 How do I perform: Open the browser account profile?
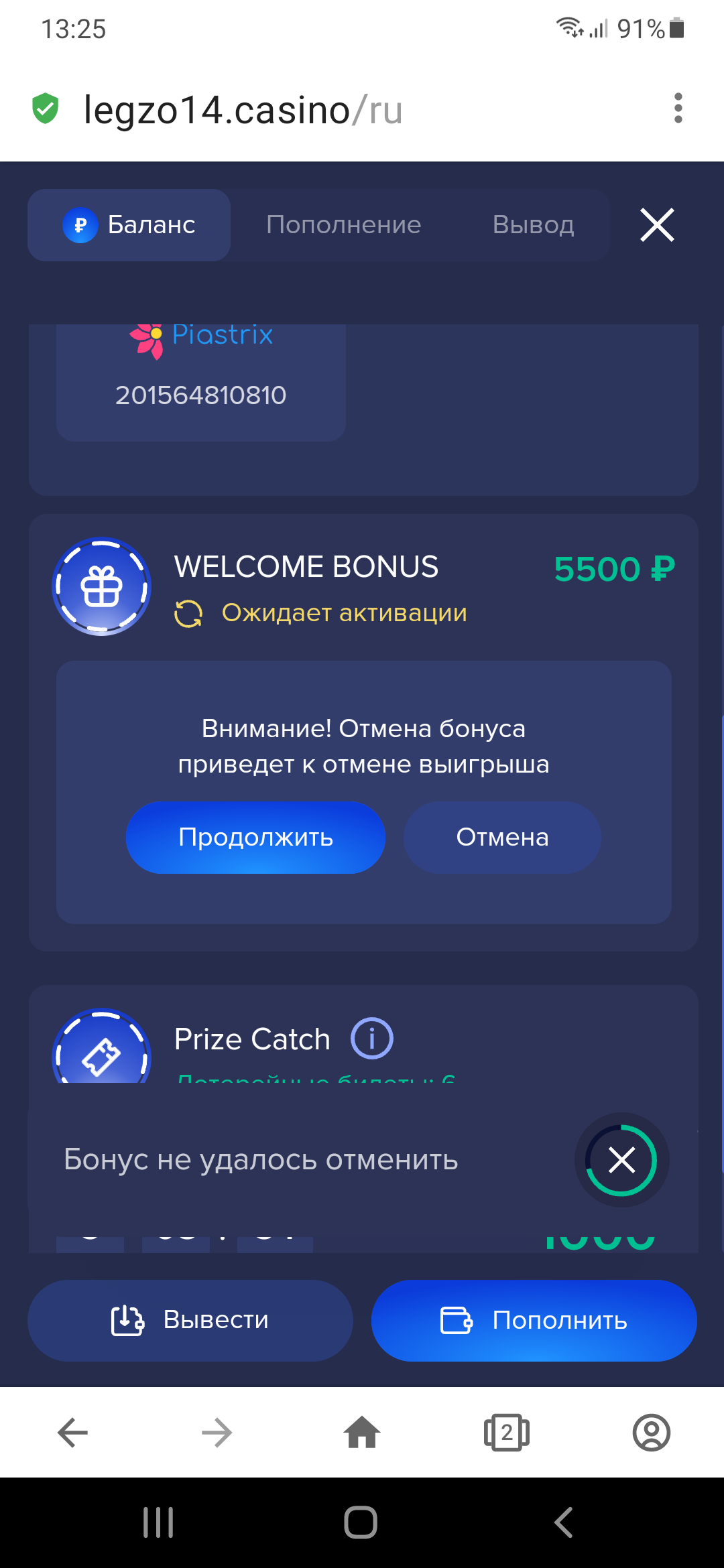click(x=652, y=1433)
